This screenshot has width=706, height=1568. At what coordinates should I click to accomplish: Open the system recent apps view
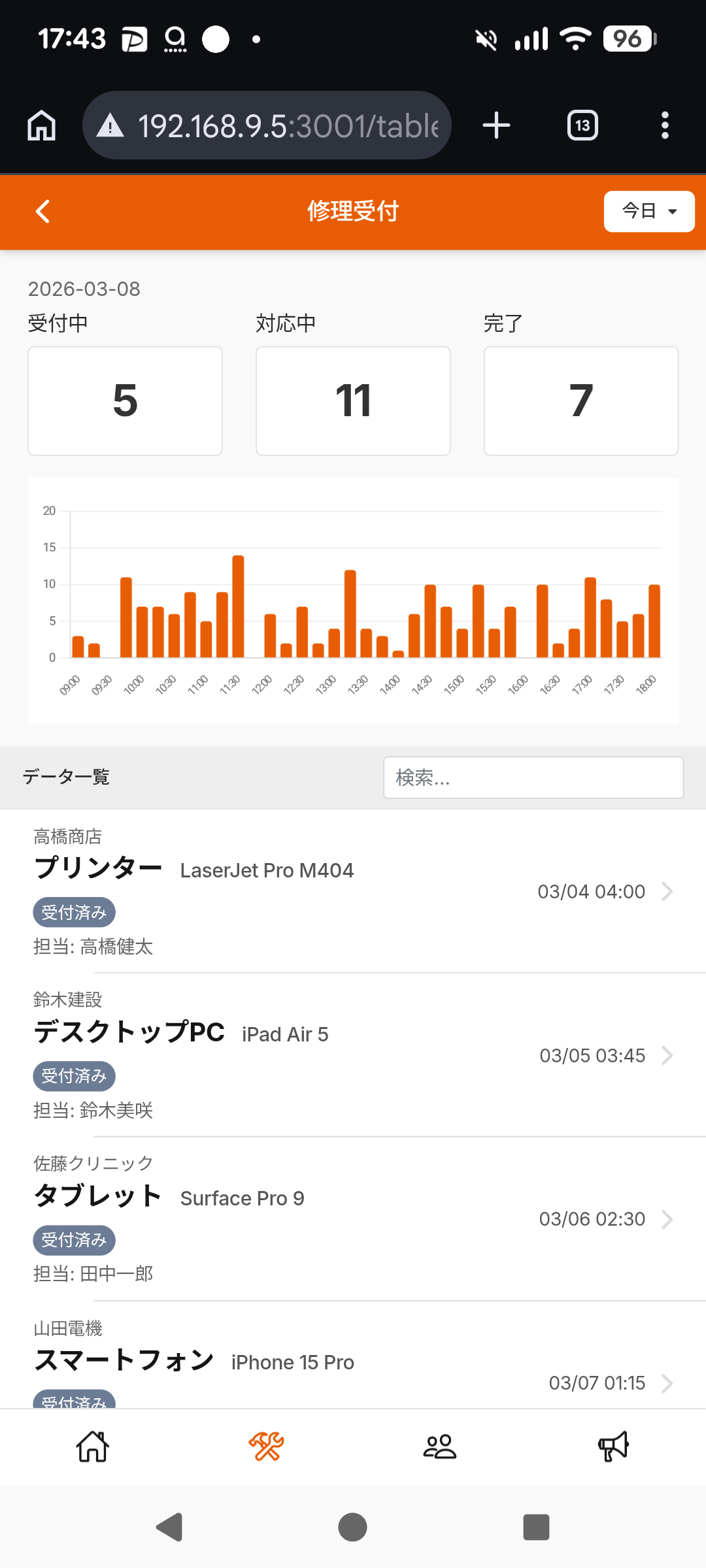(536, 1527)
